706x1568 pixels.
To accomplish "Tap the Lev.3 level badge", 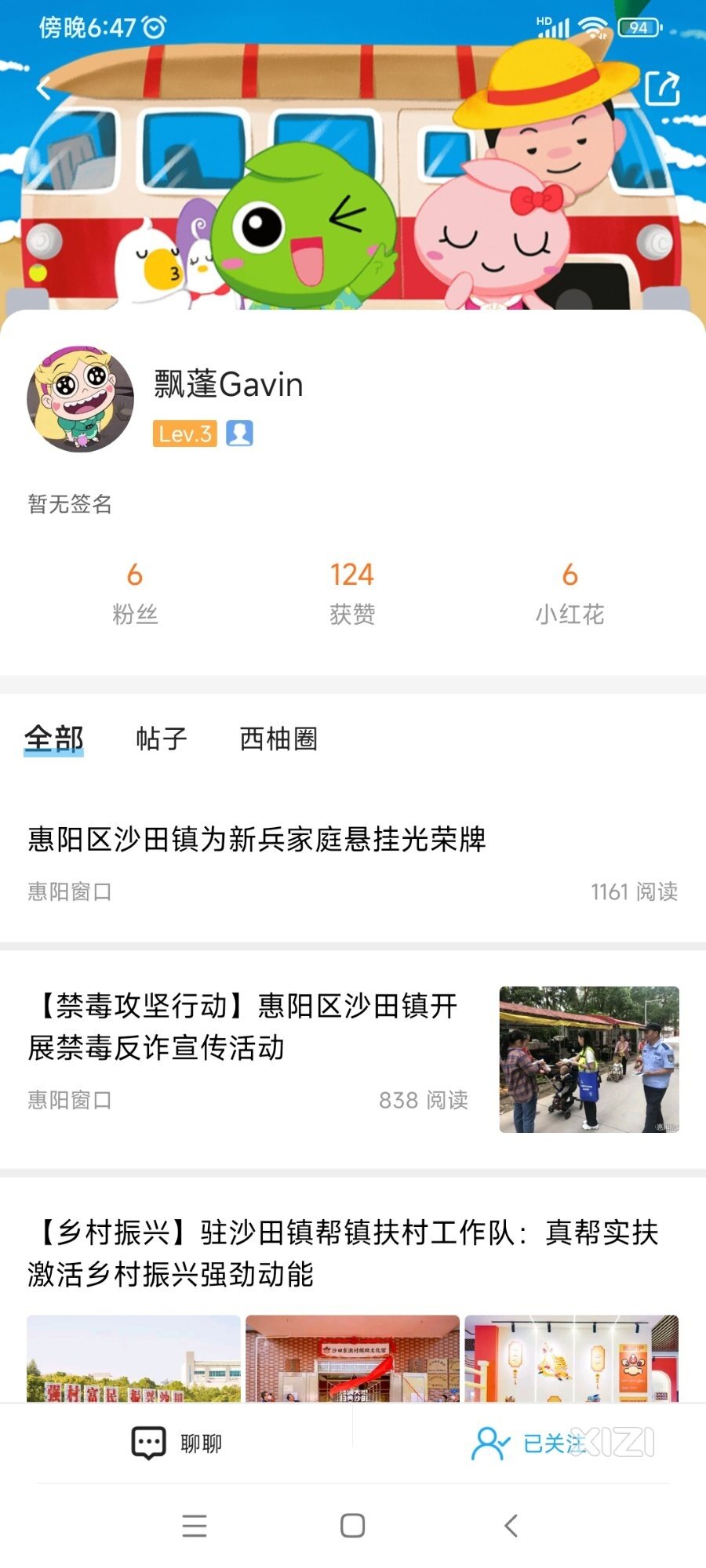I will pyautogui.click(x=184, y=434).
